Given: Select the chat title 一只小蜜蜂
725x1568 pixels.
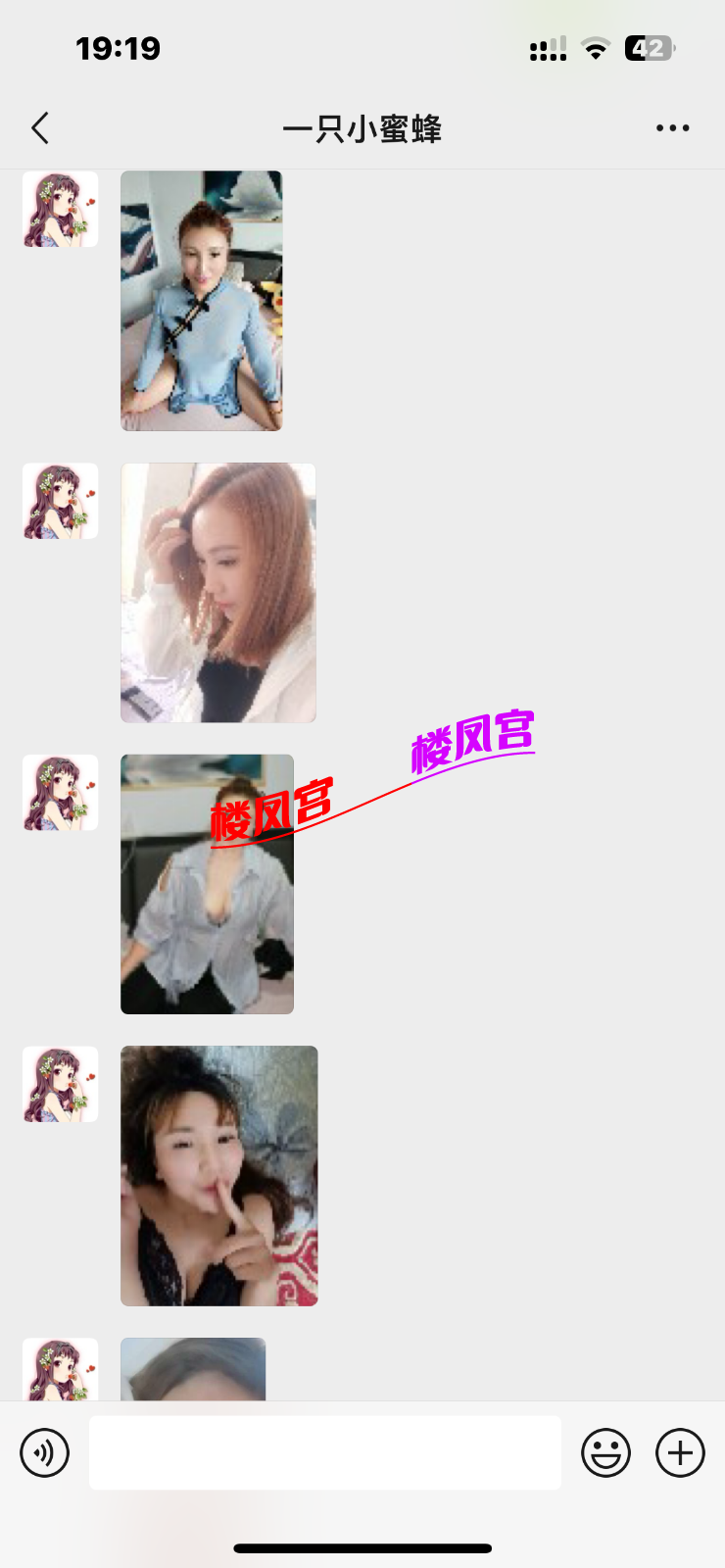Looking at the screenshot, I should [x=362, y=128].
